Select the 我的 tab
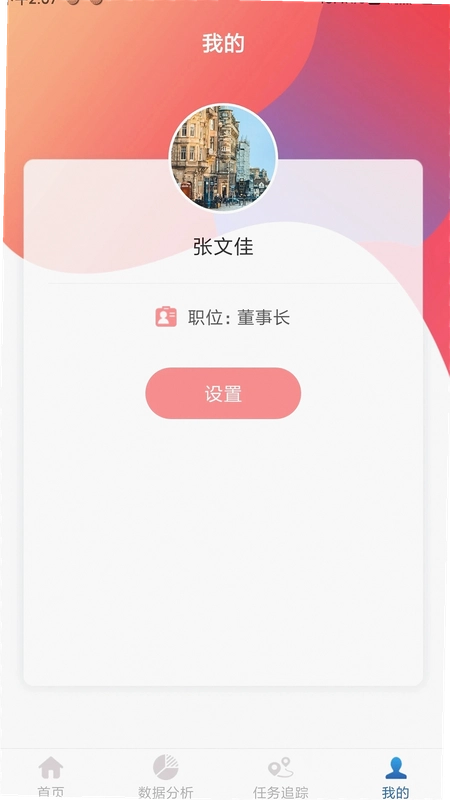Image resolution: width=450 pixels, height=800 pixels. [x=395, y=777]
